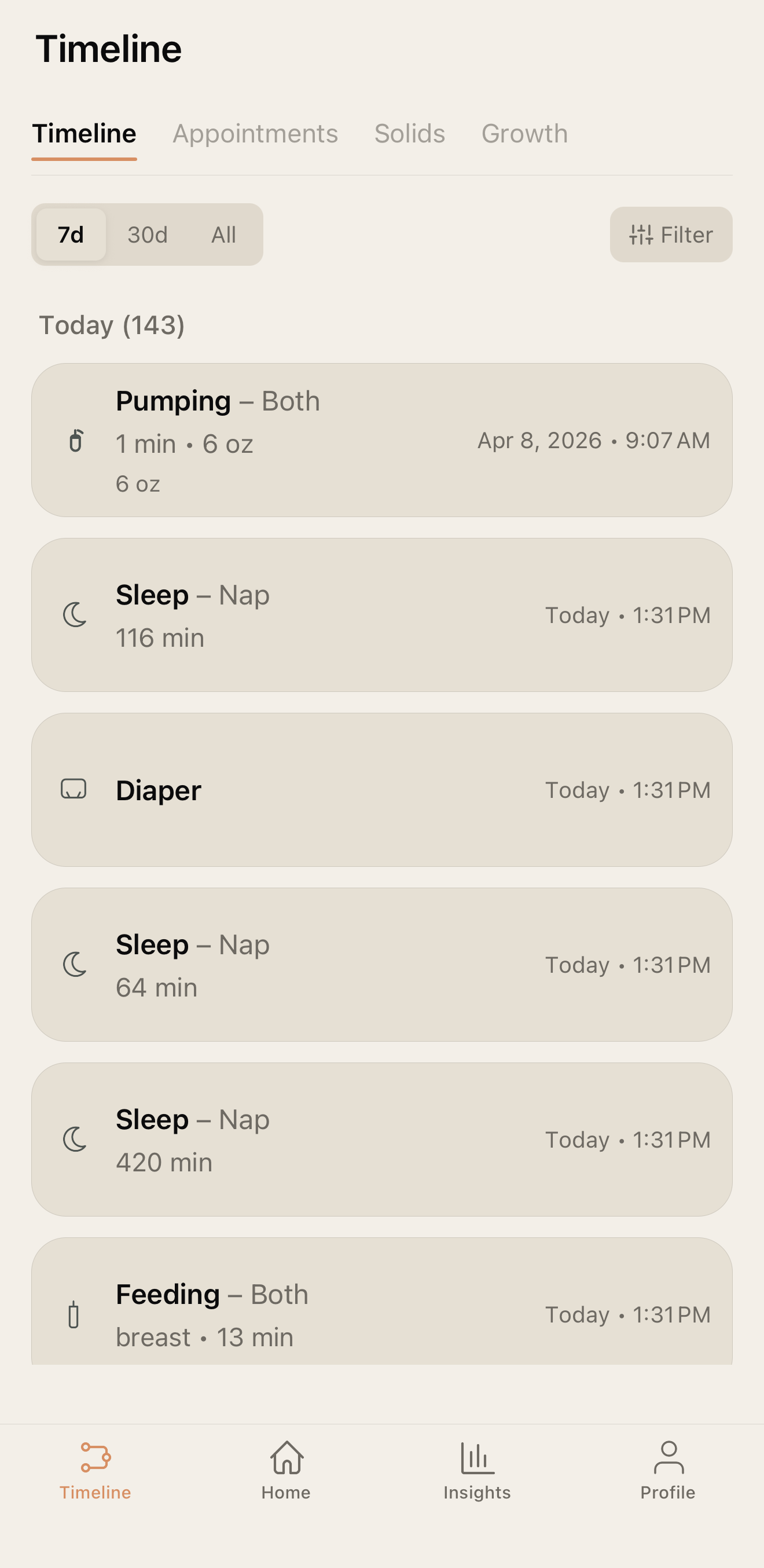Open the Solids tab
Image resolution: width=764 pixels, height=1568 pixels.
(409, 133)
